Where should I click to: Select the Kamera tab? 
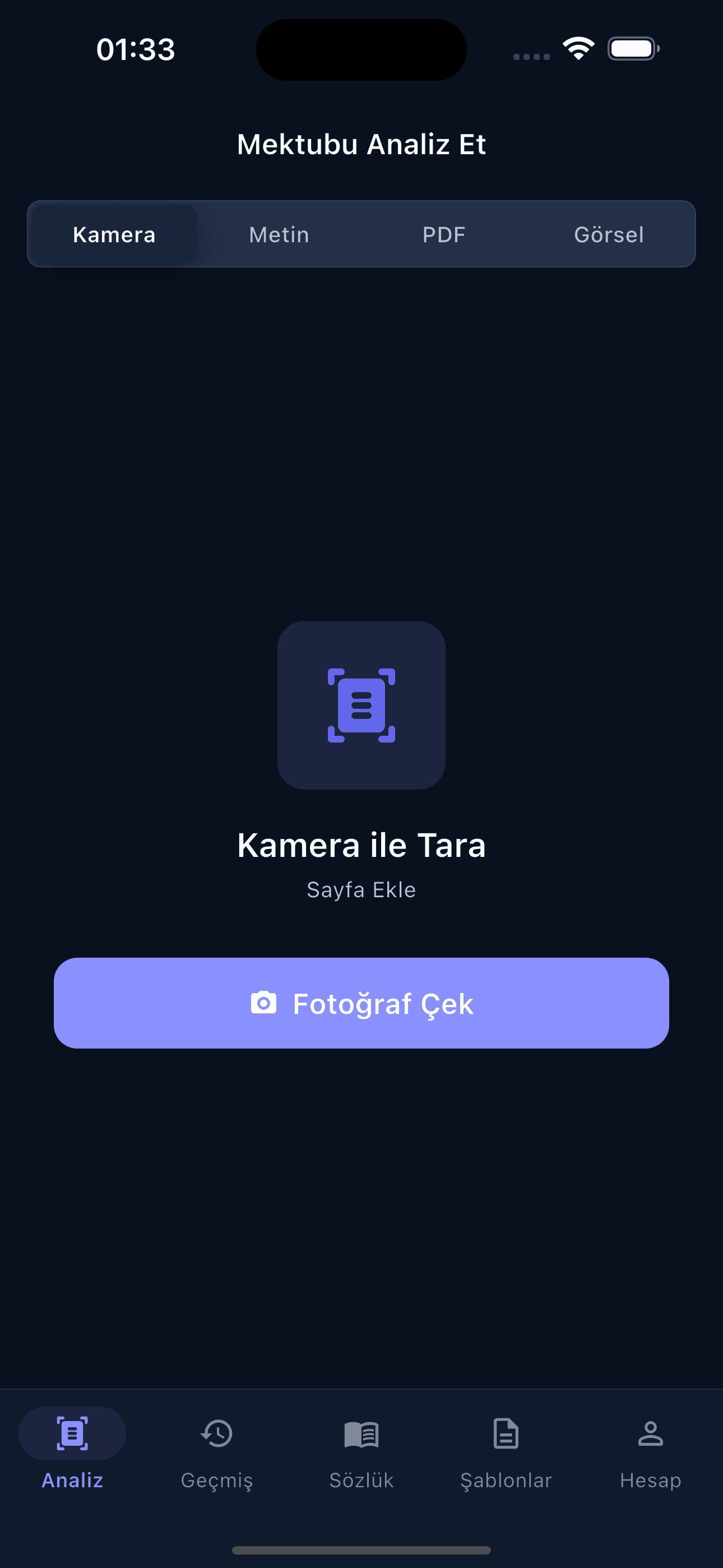113,234
